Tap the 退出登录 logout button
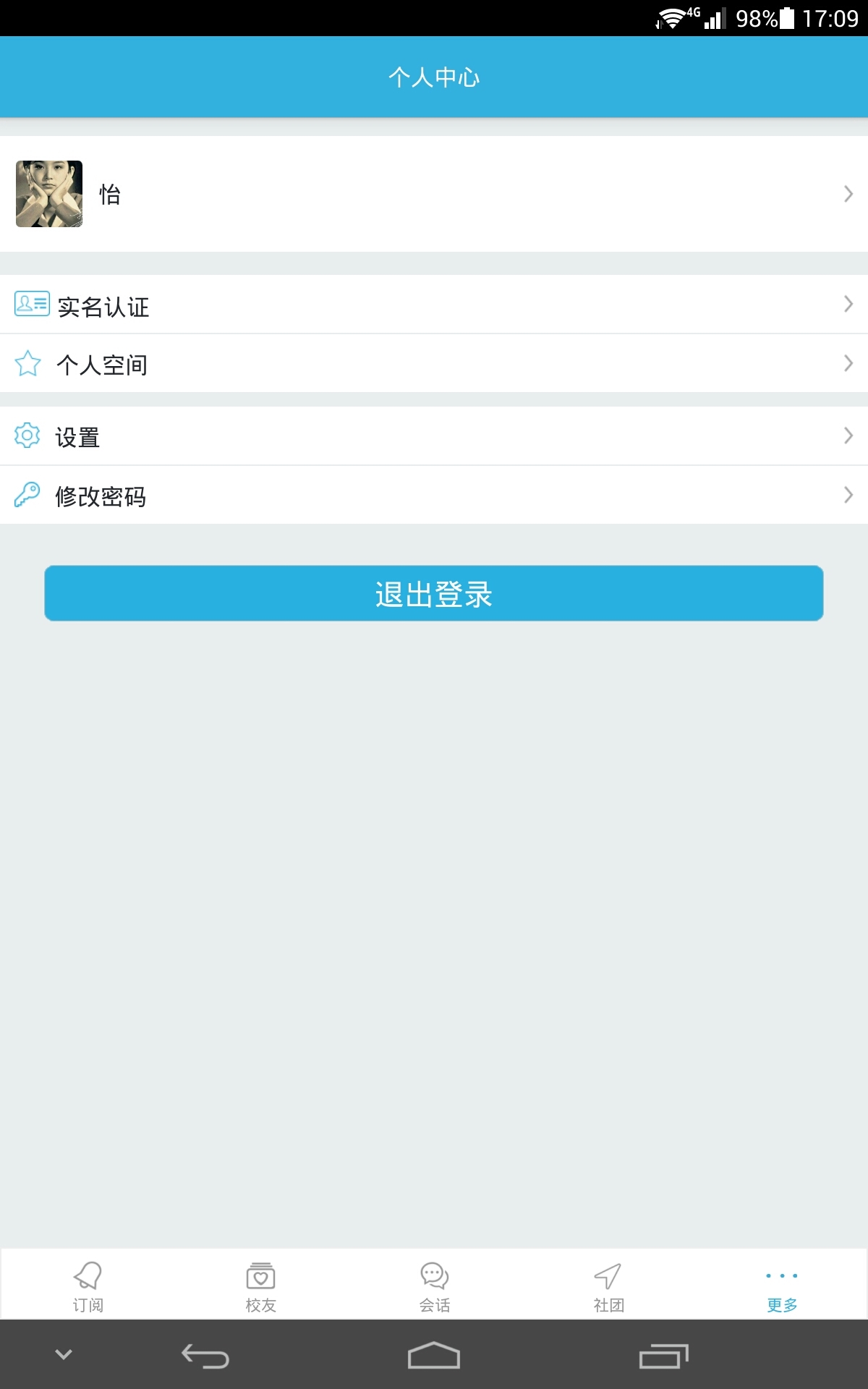The height and width of the screenshot is (1389, 868). 434,593
